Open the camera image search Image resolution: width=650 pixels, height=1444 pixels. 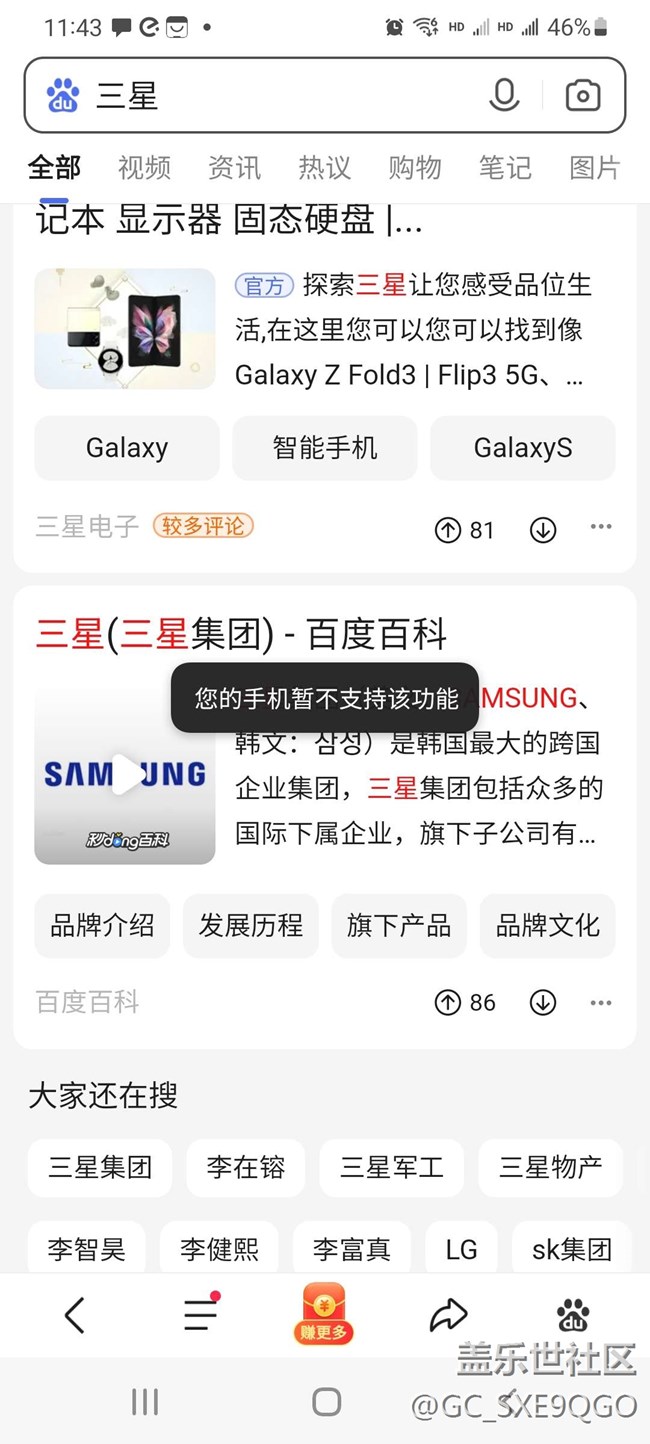coord(582,96)
